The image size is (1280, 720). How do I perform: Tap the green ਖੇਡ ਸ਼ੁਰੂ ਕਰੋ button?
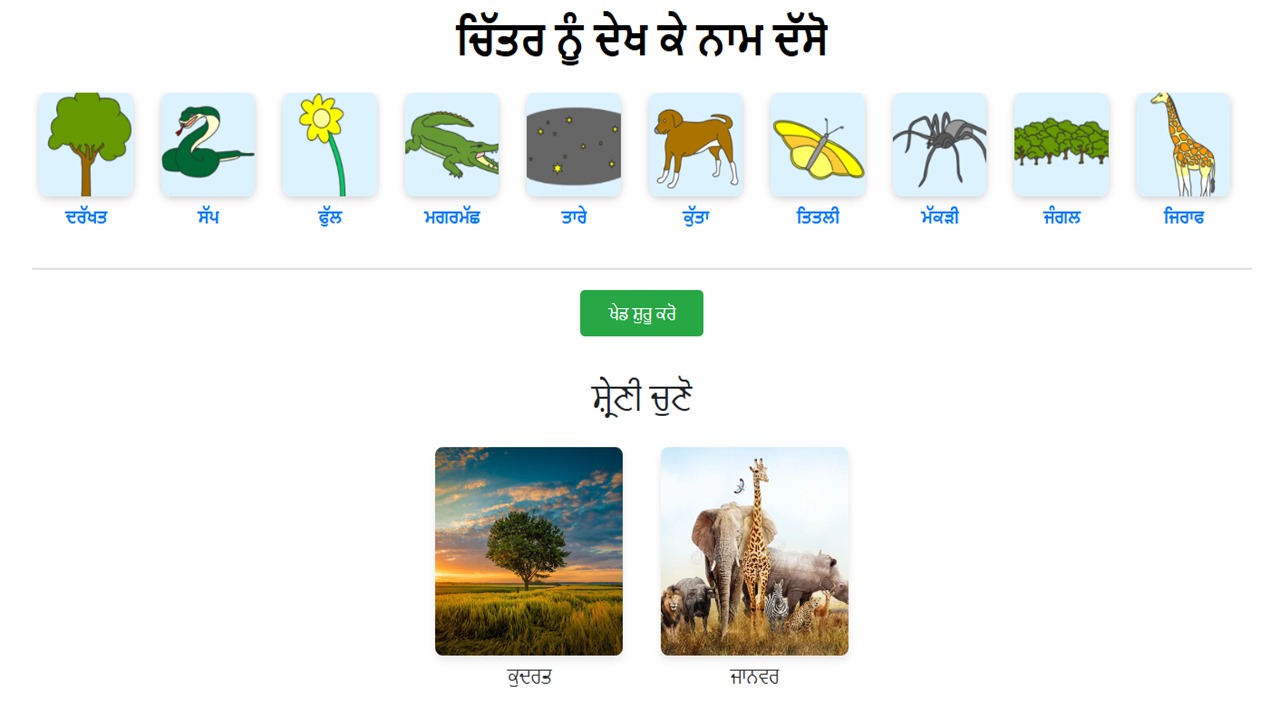[x=641, y=313]
